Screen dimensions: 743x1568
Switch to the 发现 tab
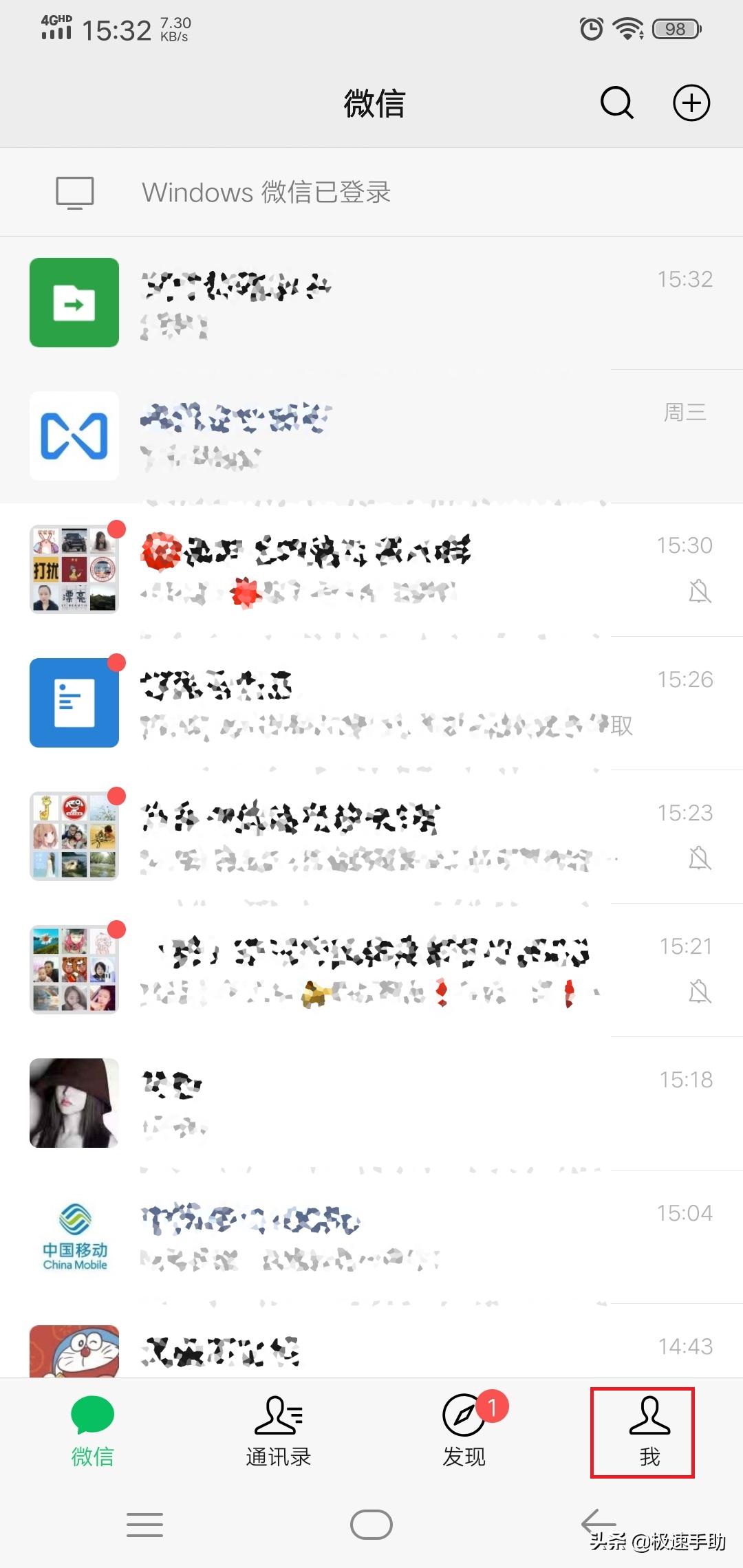(x=462, y=1434)
